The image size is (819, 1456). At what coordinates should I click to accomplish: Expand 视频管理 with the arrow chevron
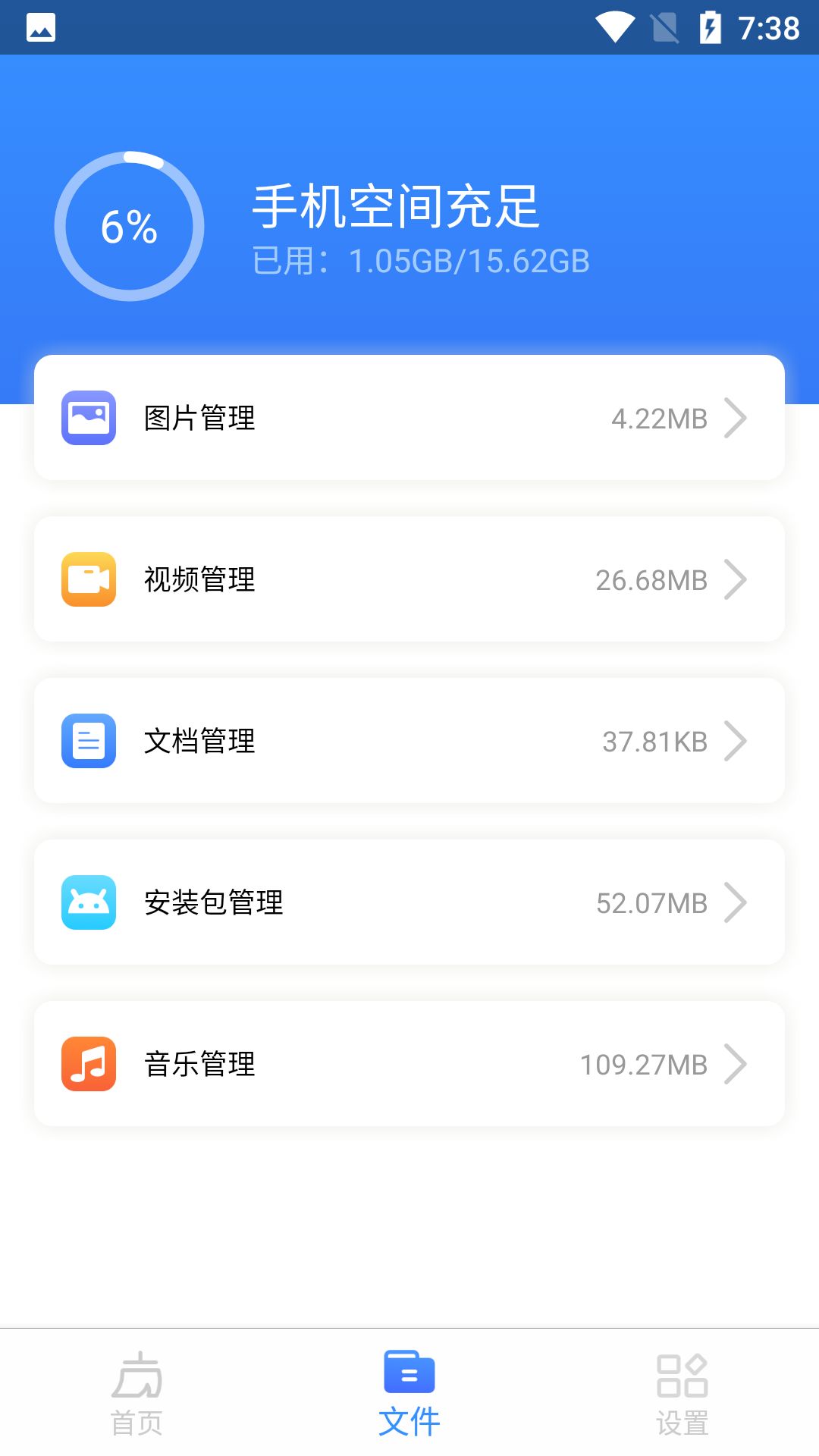(x=736, y=579)
